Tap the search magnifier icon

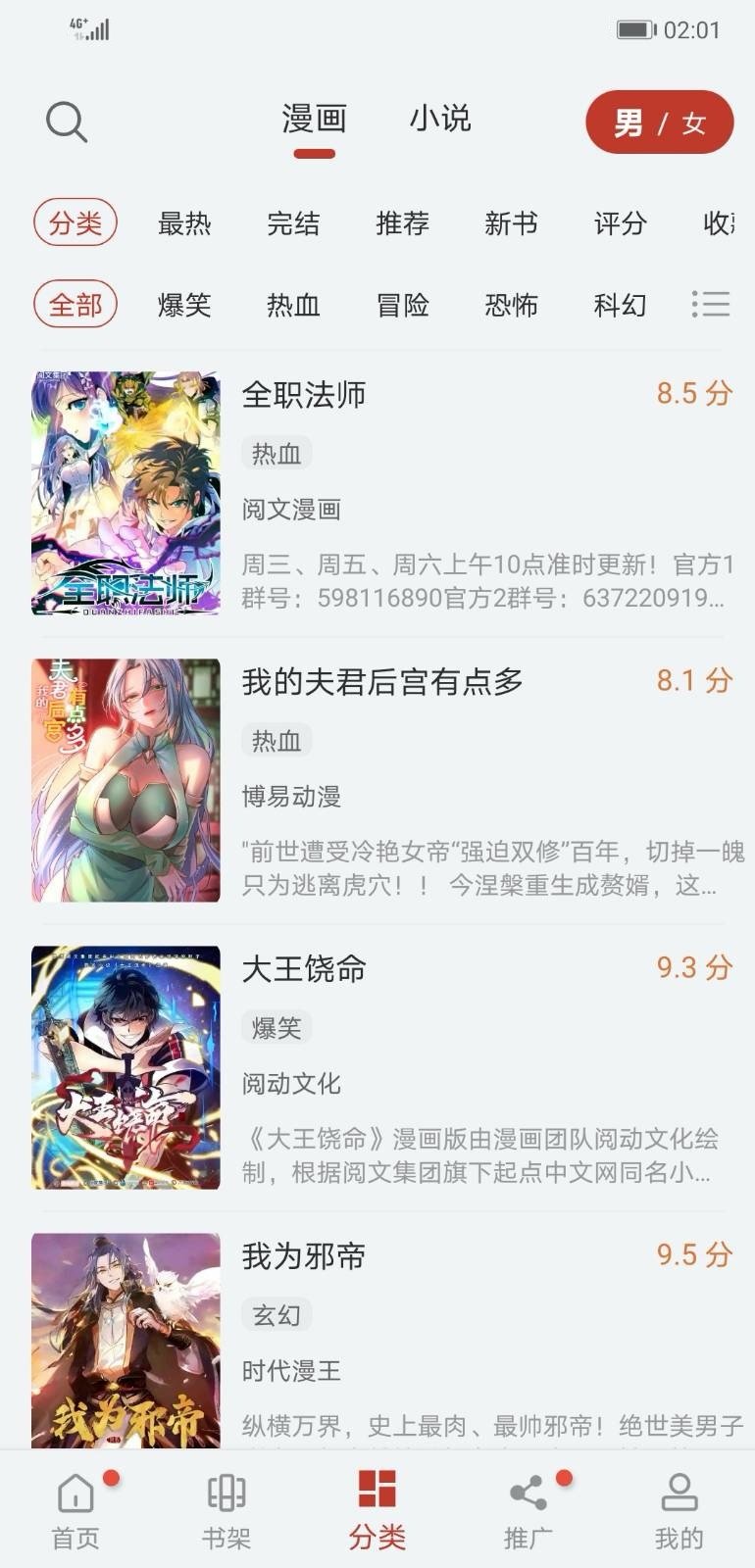[65, 120]
